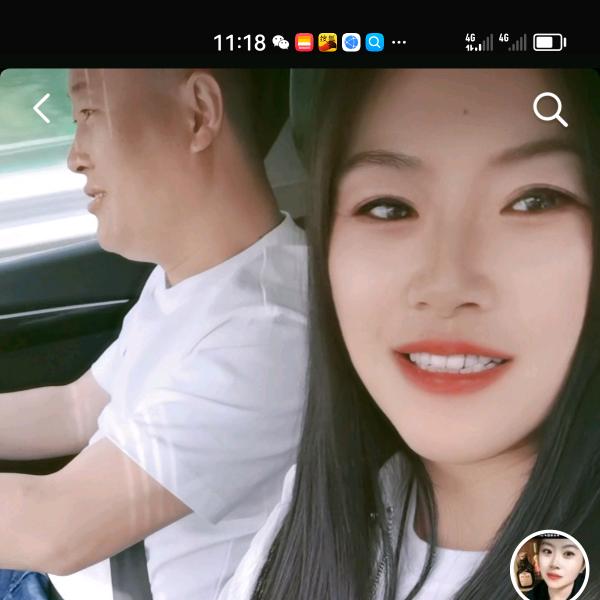Open search with the magnifier icon

pos(550,109)
